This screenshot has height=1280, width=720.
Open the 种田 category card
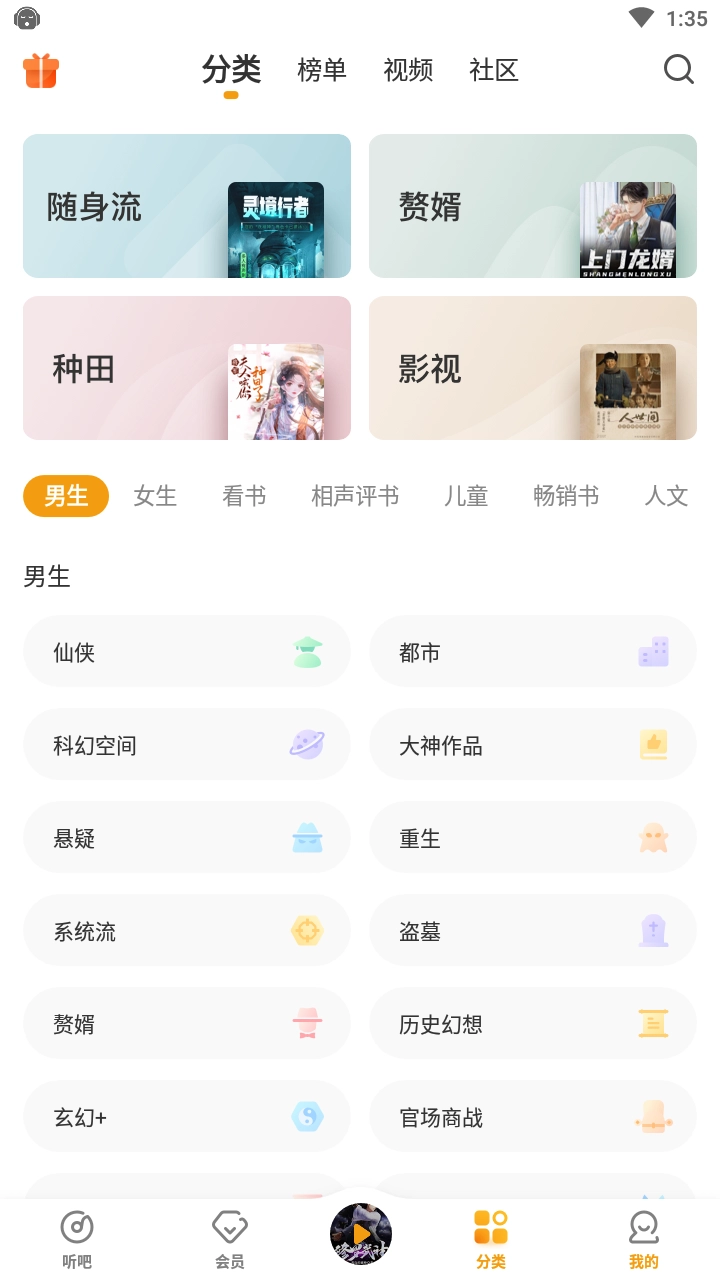[x=187, y=368]
